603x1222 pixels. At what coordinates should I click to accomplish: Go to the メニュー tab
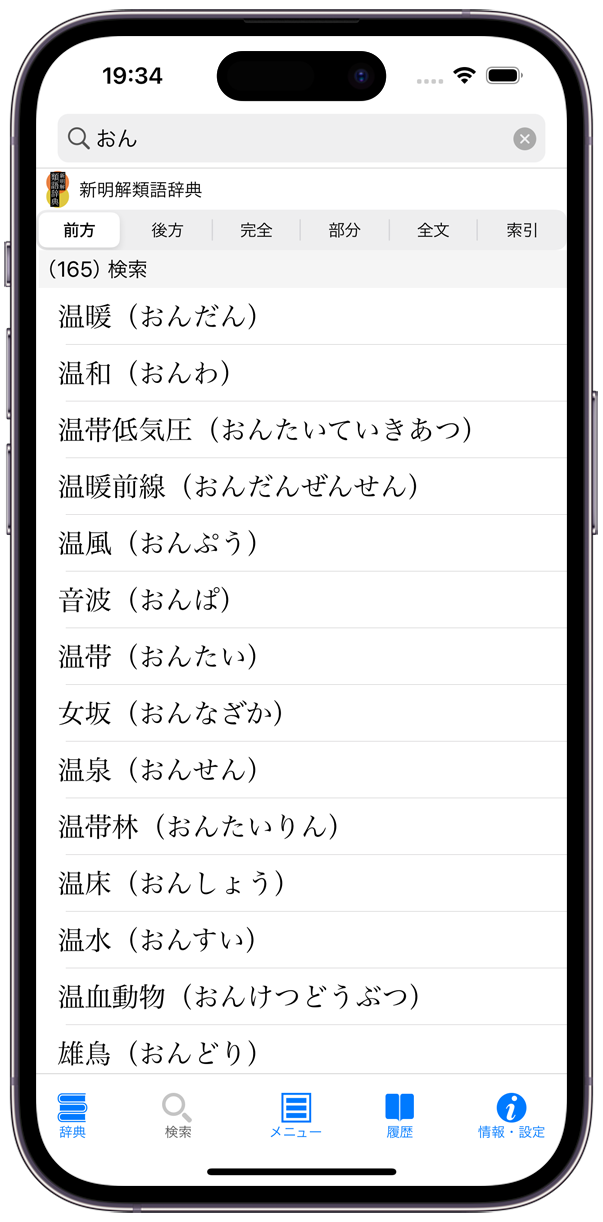pyautogui.click(x=296, y=1115)
